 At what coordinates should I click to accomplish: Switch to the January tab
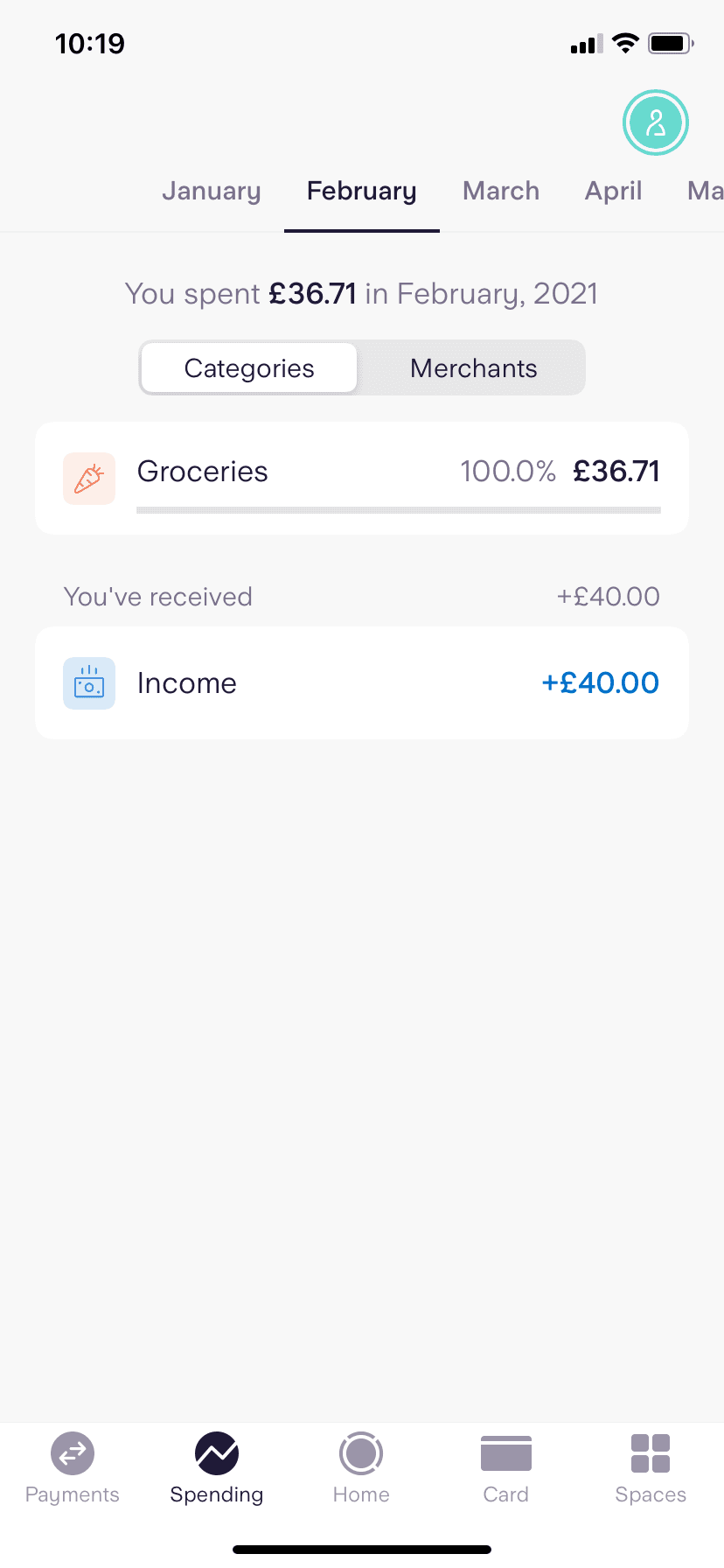click(212, 191)
